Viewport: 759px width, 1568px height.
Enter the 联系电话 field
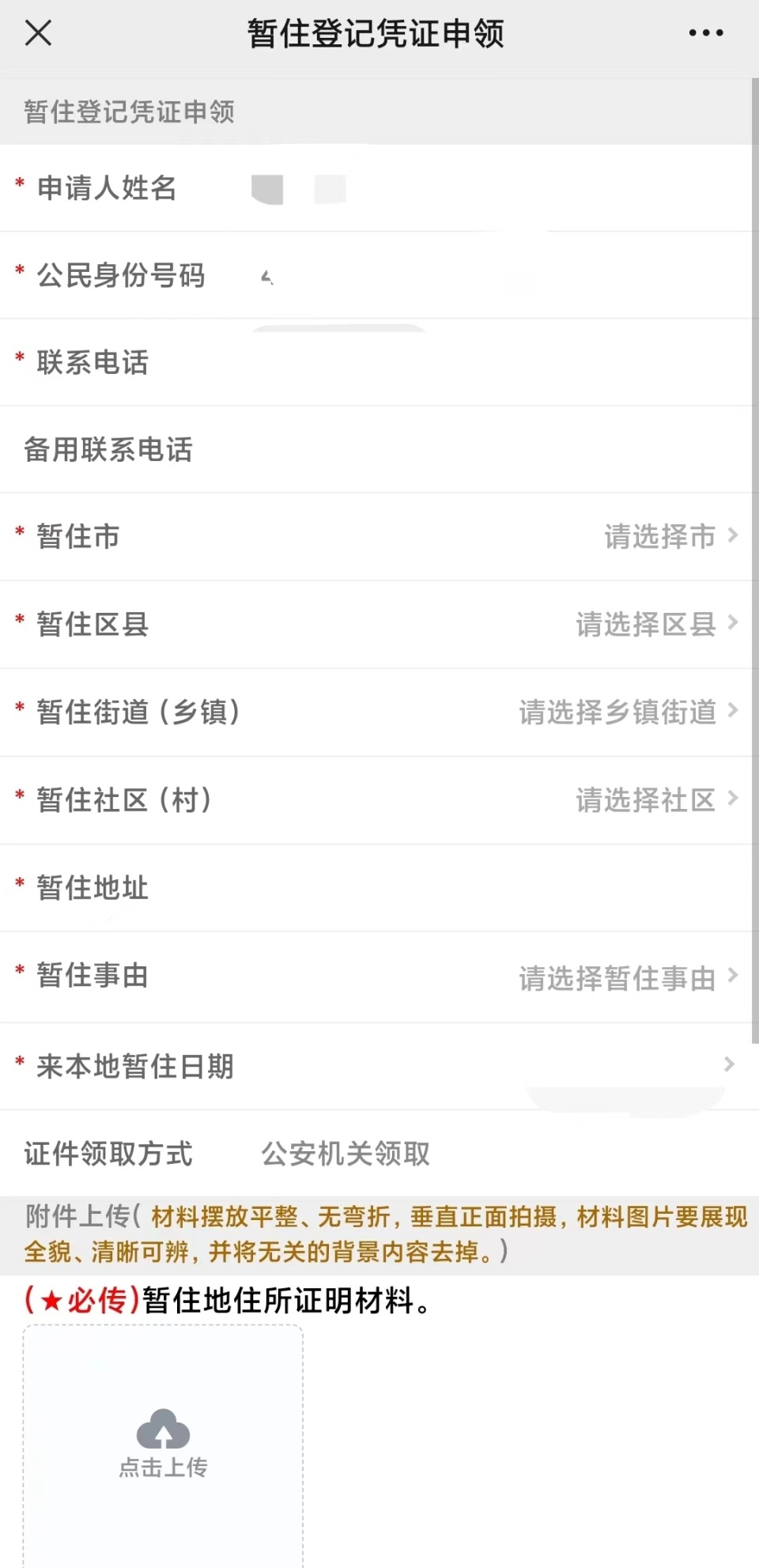[x=435, y=363]
